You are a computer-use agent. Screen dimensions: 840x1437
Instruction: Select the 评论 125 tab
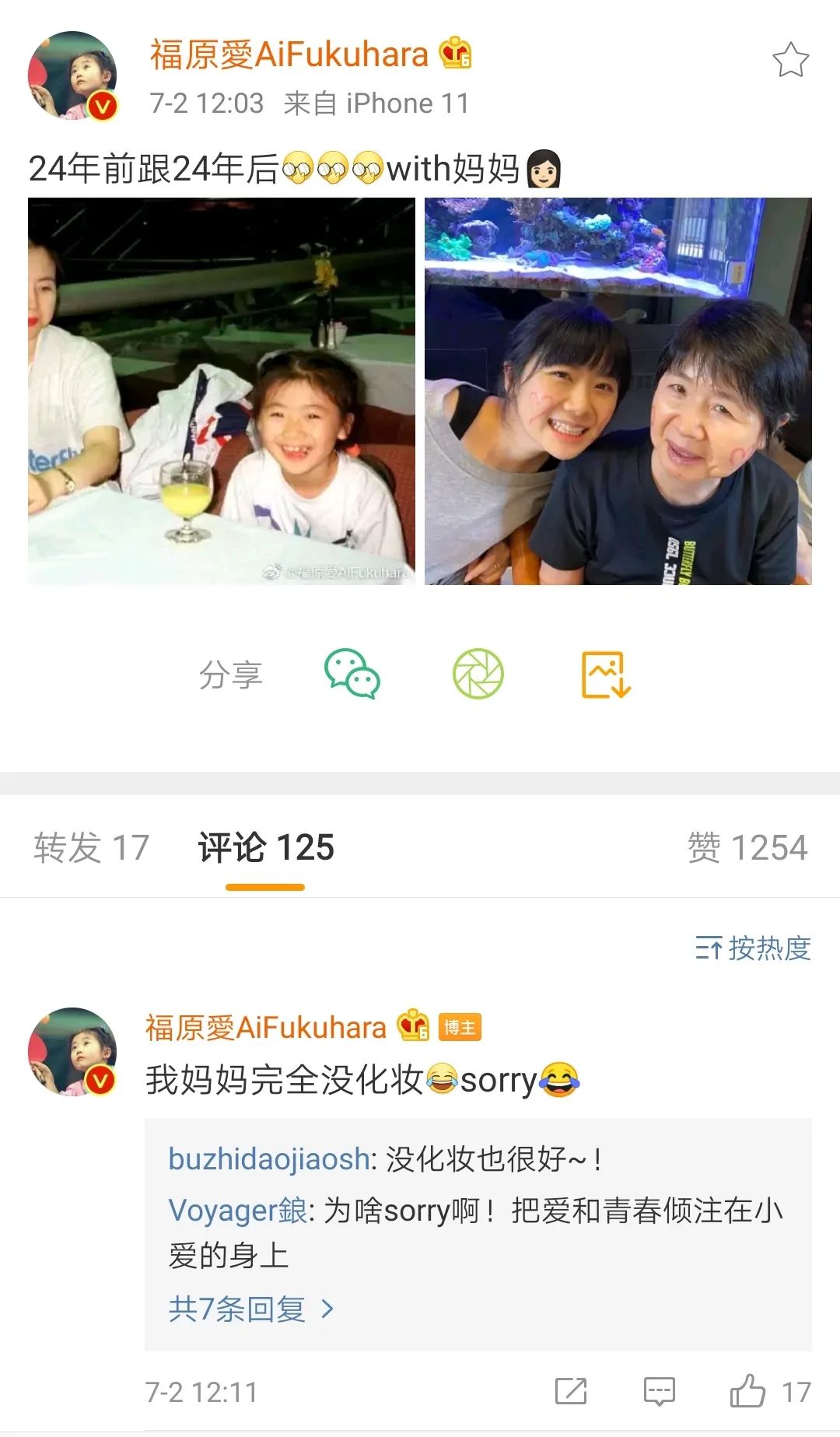click(266, 847)
